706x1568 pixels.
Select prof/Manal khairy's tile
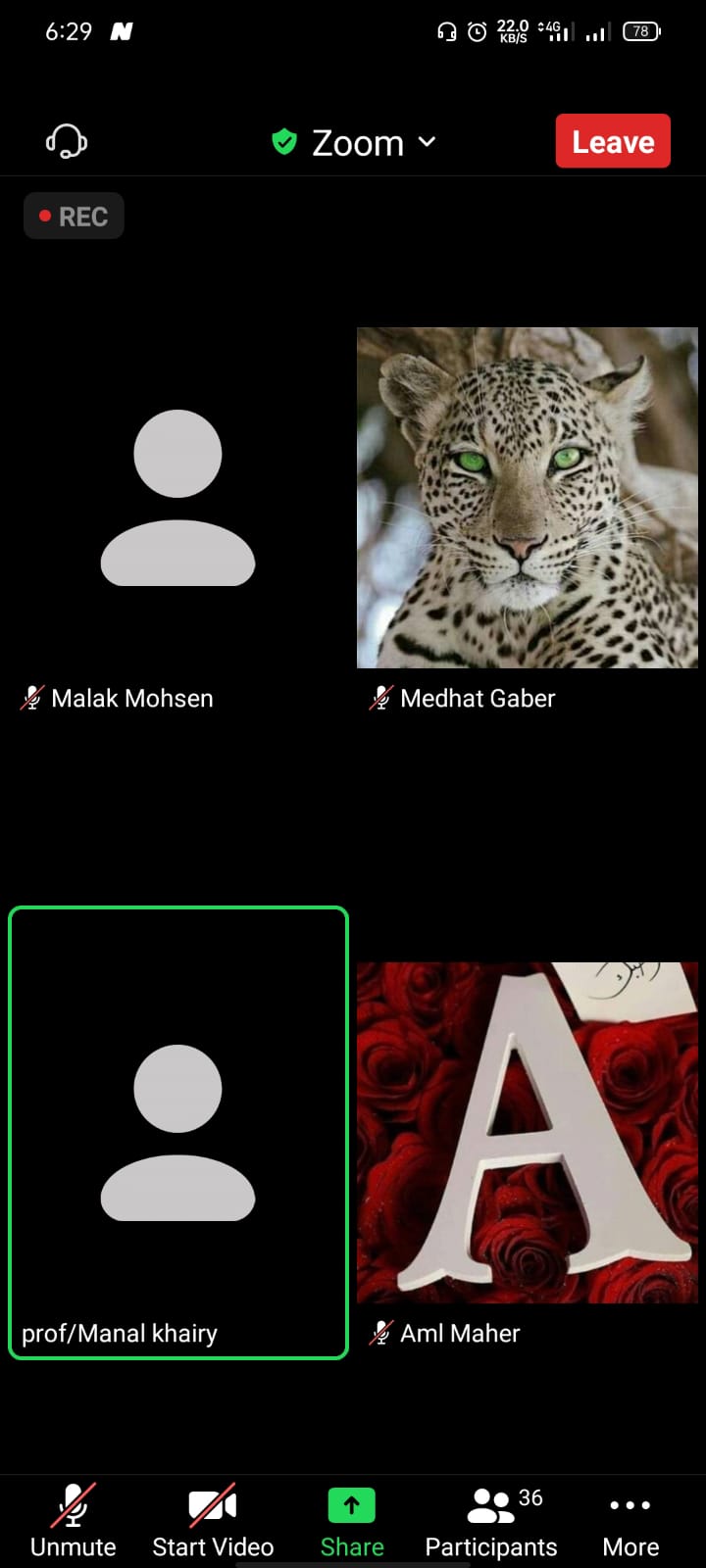[x=177, y=1133]
